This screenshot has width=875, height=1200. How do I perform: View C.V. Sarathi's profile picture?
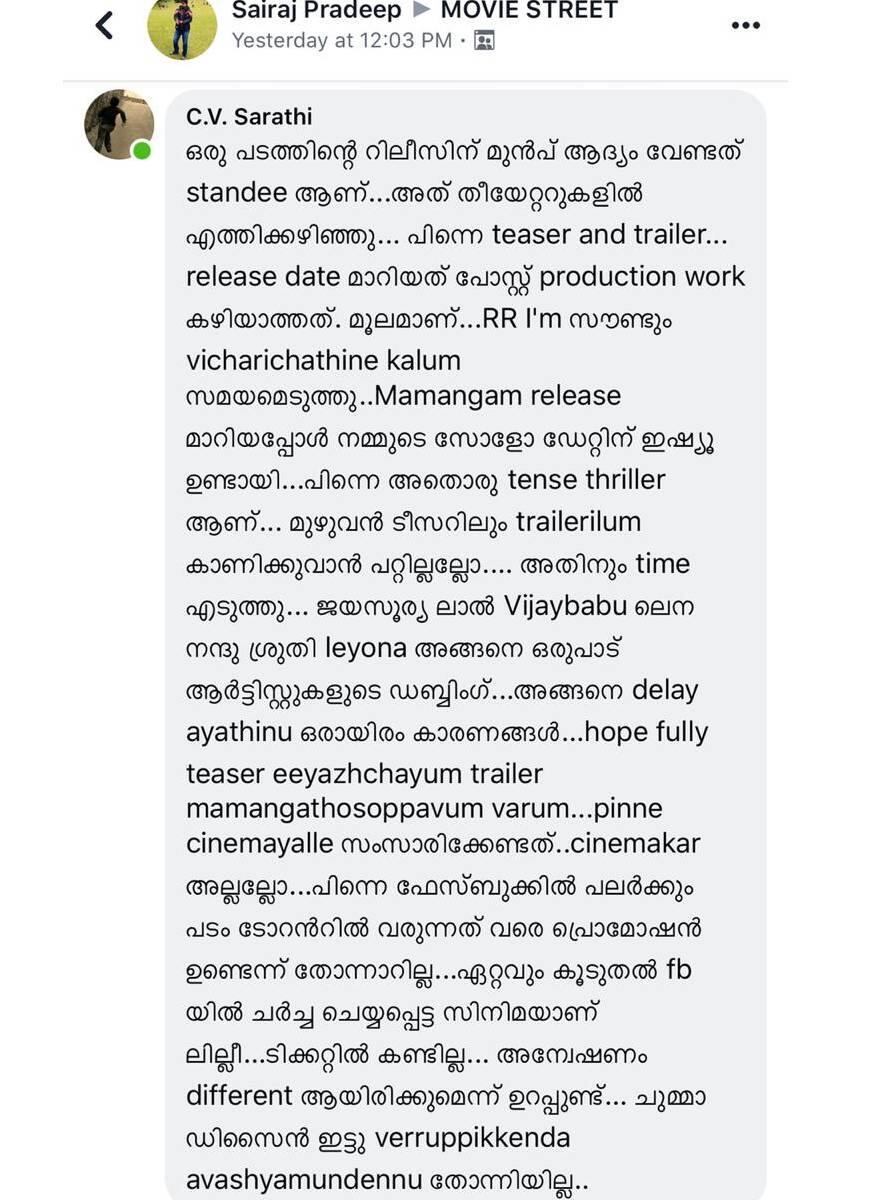119,124
